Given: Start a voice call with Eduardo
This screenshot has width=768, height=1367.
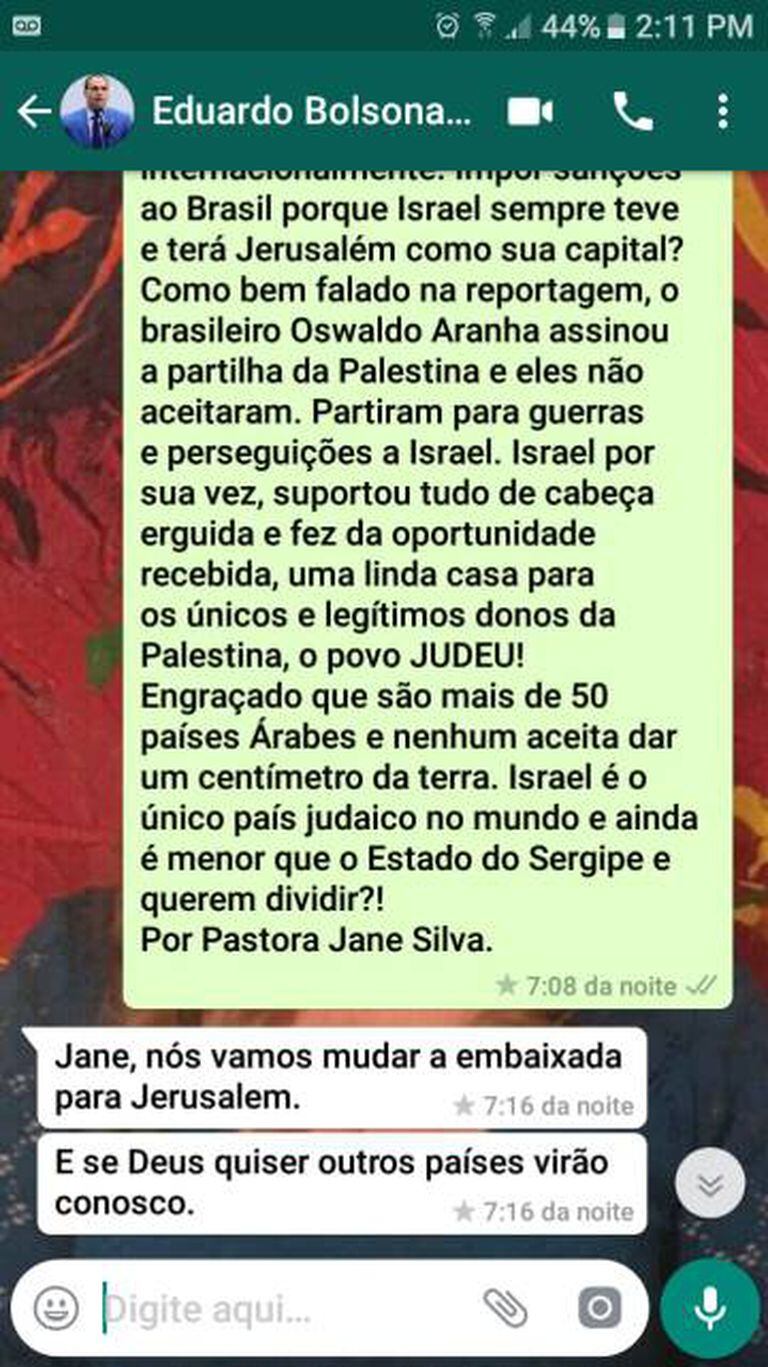Looking at the screenshot, I should (632, 112).
